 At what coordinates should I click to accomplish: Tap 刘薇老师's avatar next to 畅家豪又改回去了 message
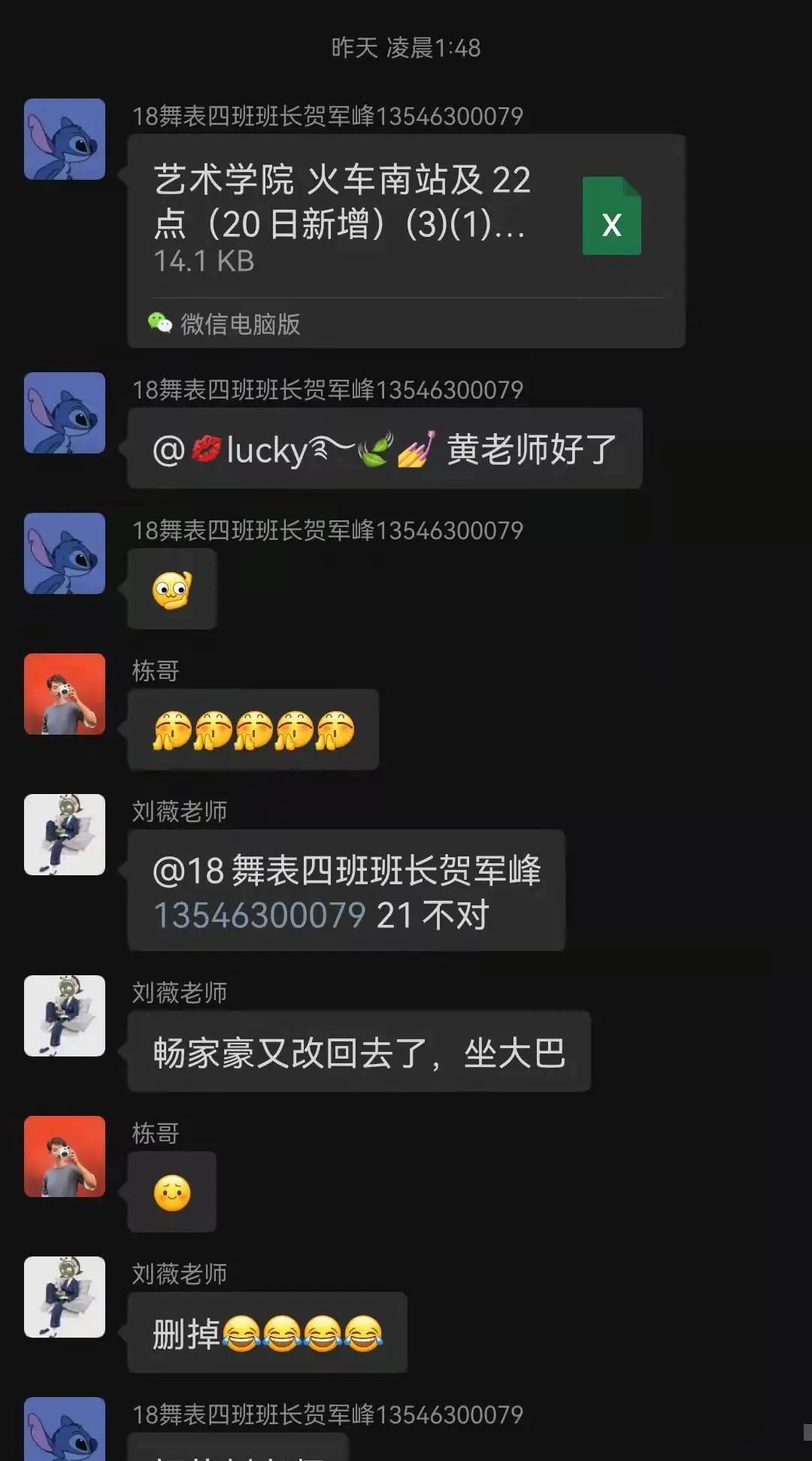[x=65, y=1016]
